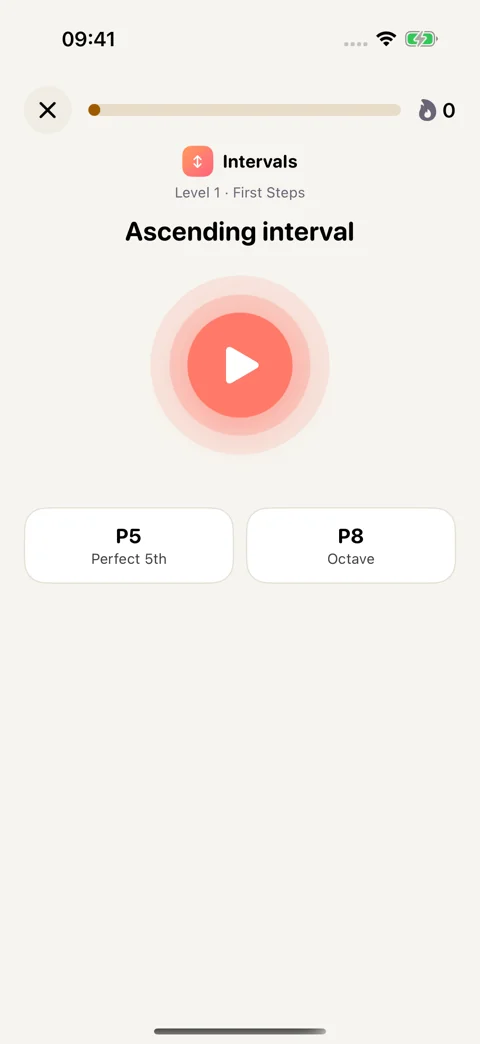Screen dimensions: 480x1044
Task: Play the ascending interval audio
Action: pyautogui.click(x=240, y=365)
